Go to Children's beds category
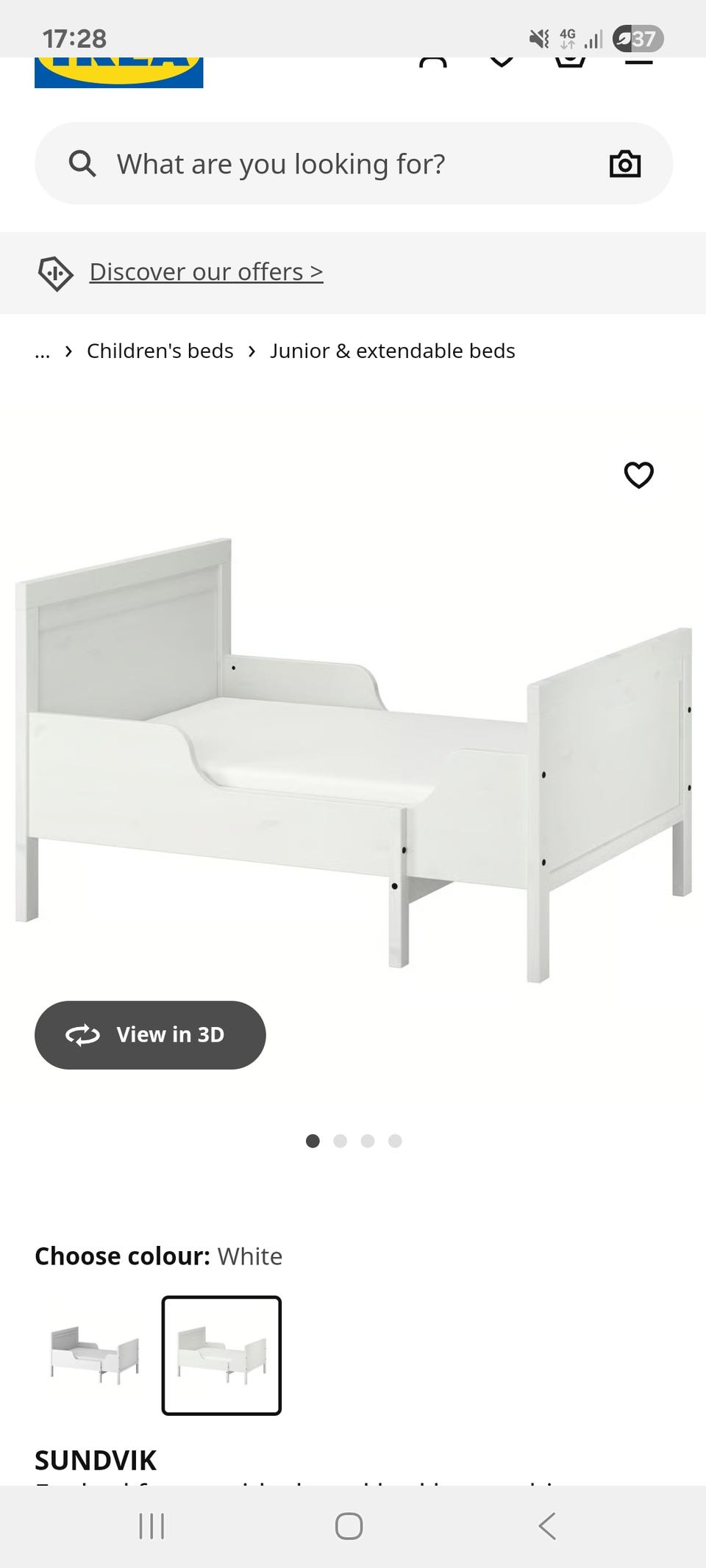 pyautogui.click(x=160, y=351)
